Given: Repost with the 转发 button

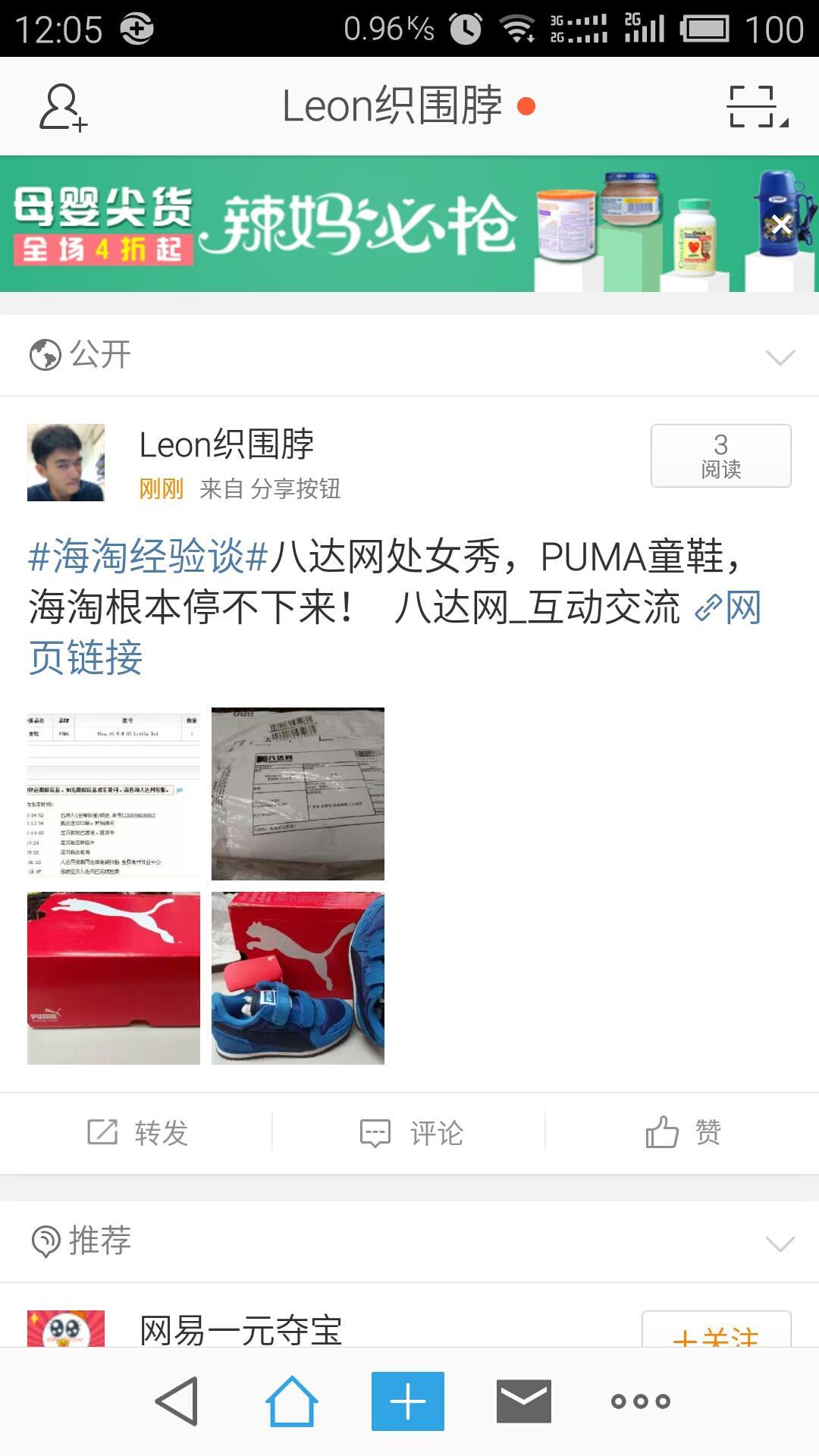Looking at the screenshot, I should tap(137, 1133).
